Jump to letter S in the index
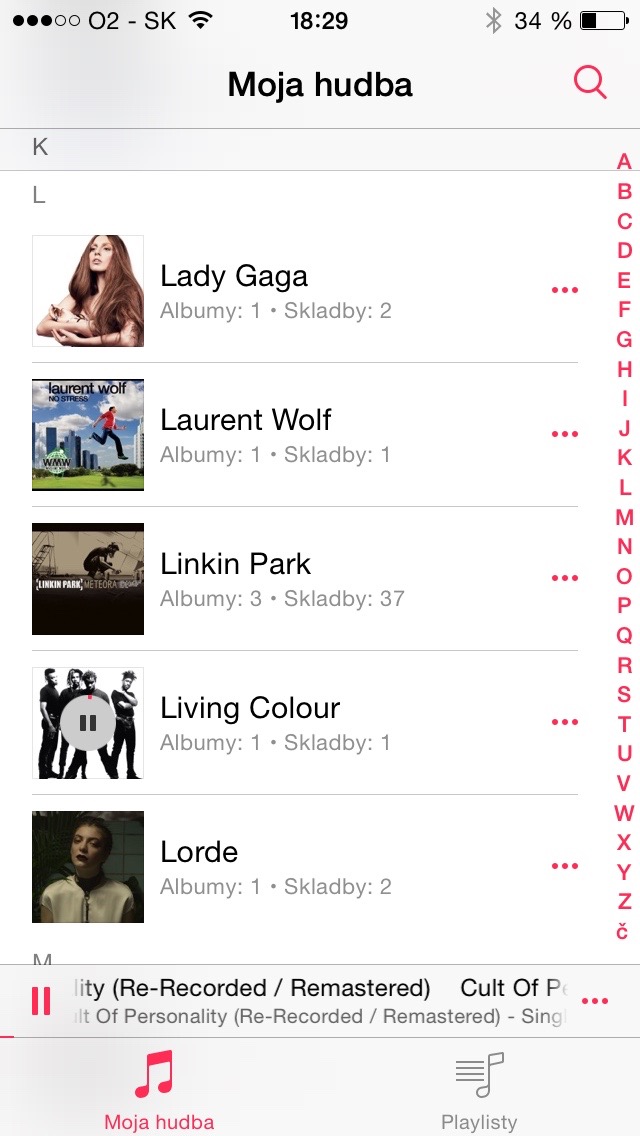 click(624, 695)
